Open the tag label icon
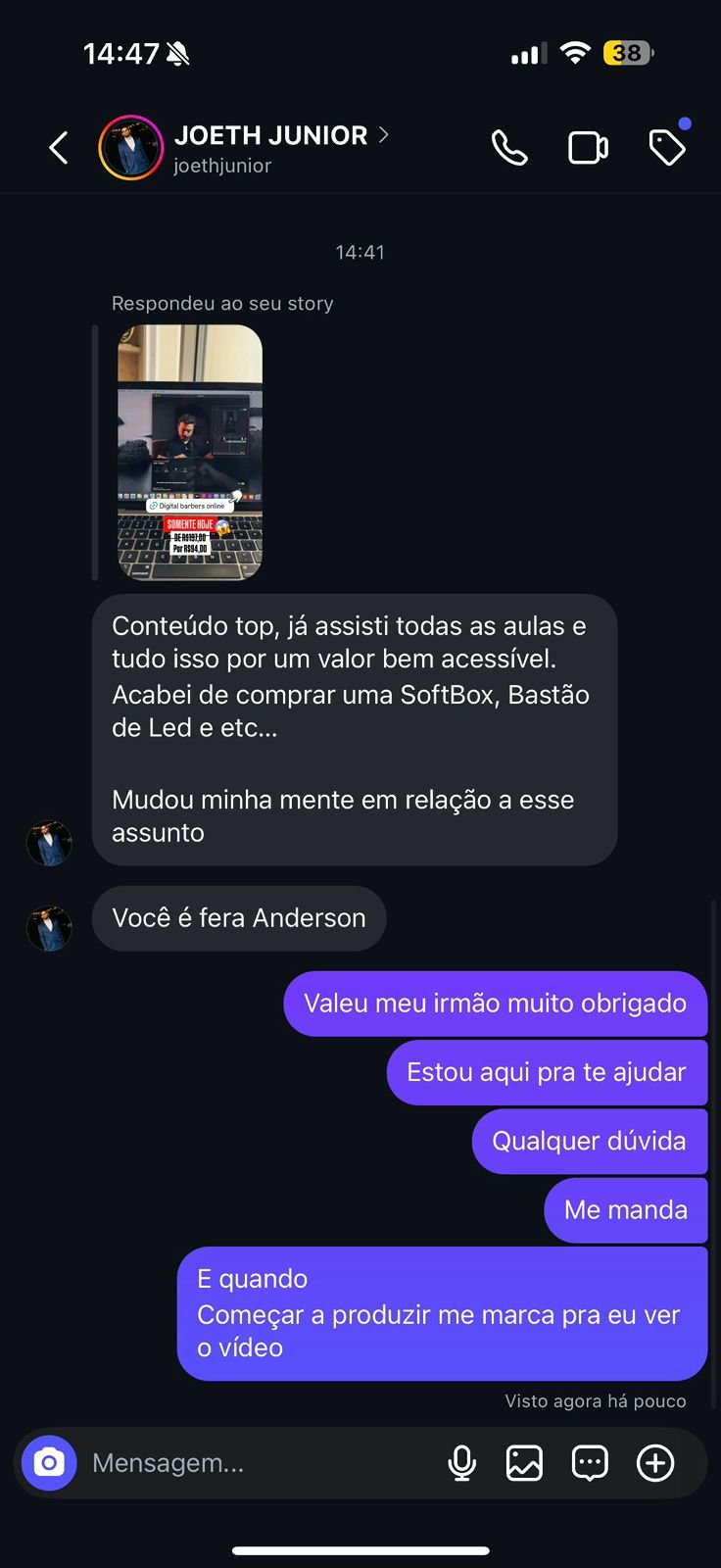This screenshot has height=1568, width=721. tap(667, 148)
